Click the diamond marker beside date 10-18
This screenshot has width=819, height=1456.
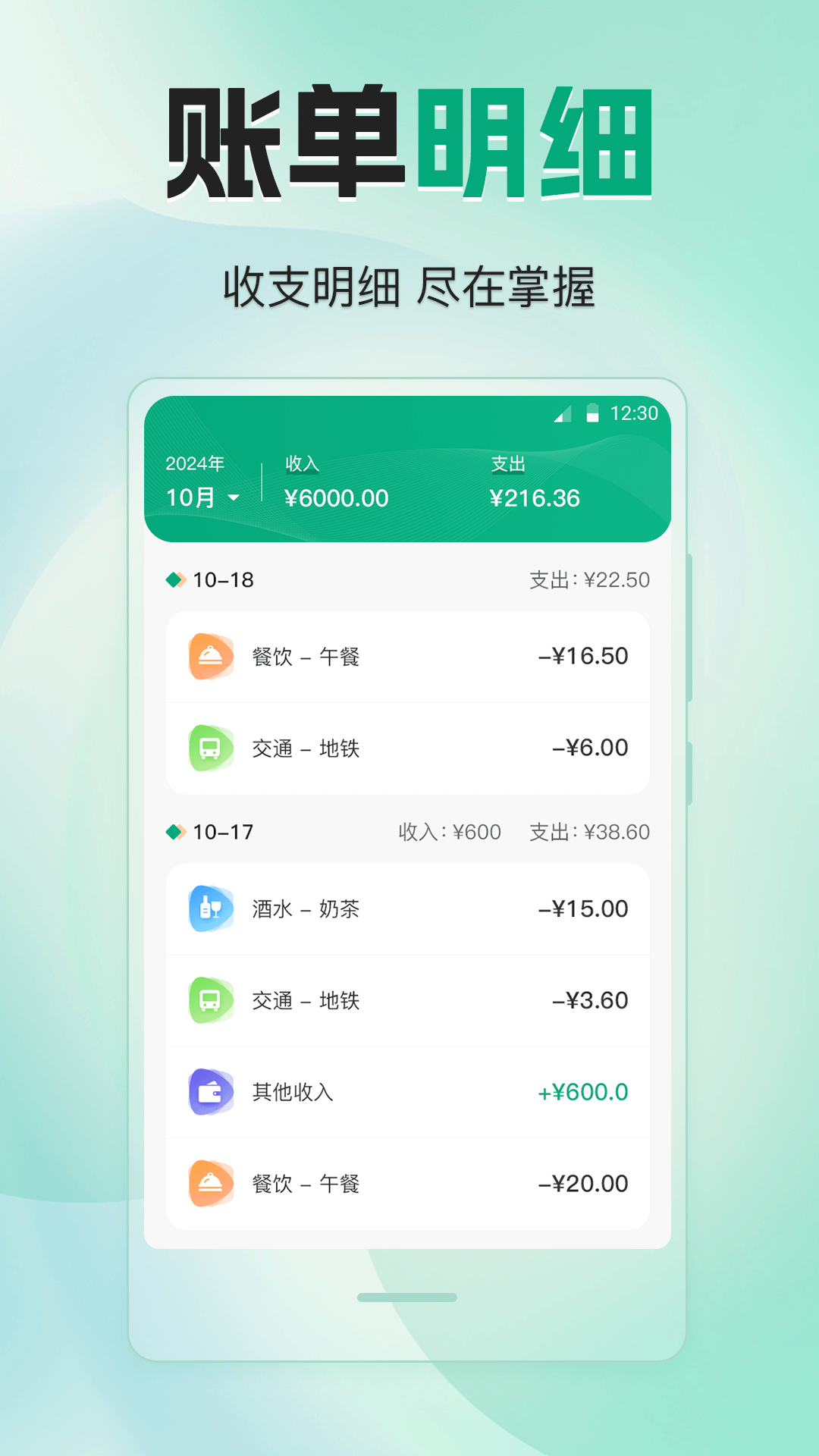[176, 579]
